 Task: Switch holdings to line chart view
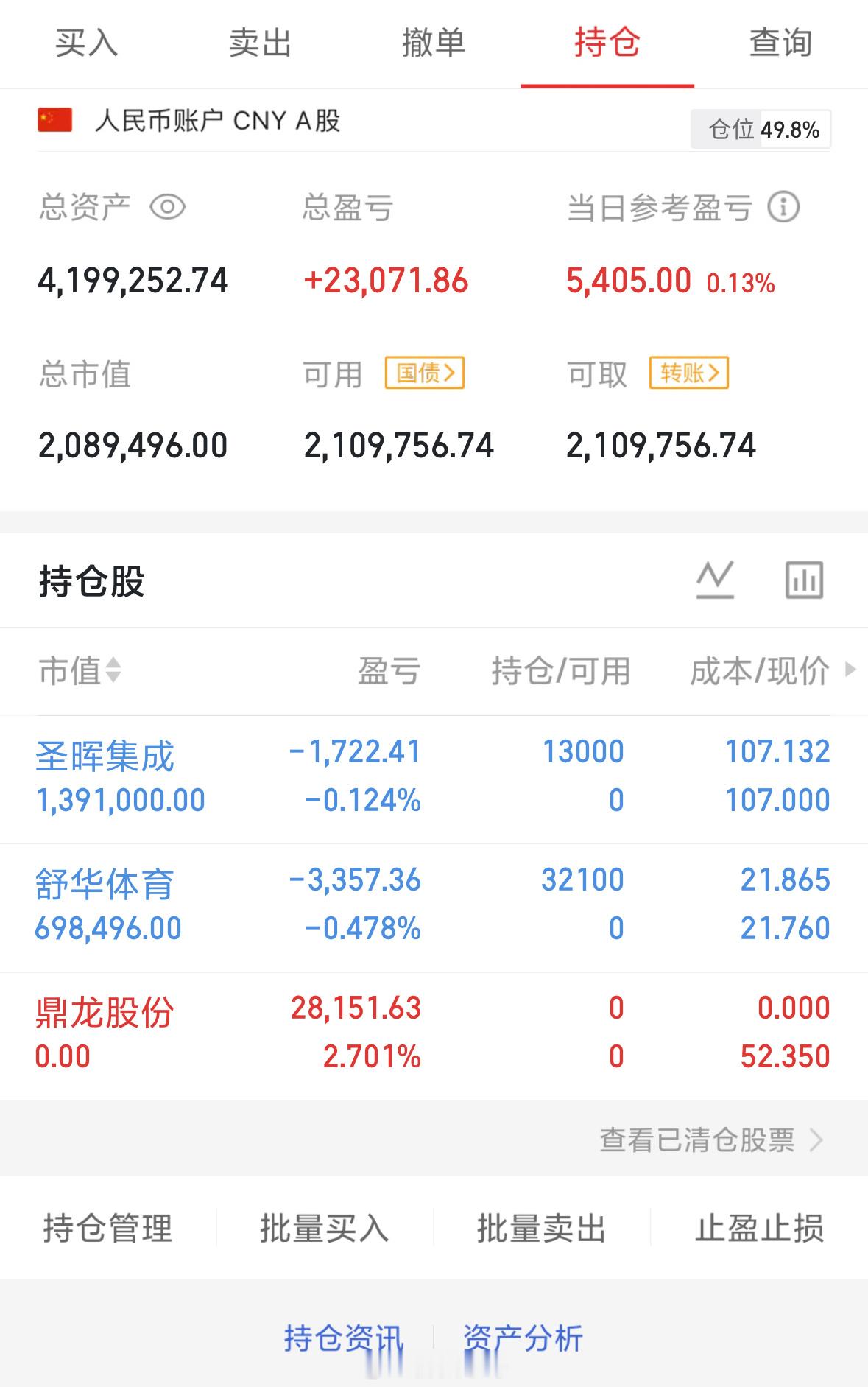point(716,579)
